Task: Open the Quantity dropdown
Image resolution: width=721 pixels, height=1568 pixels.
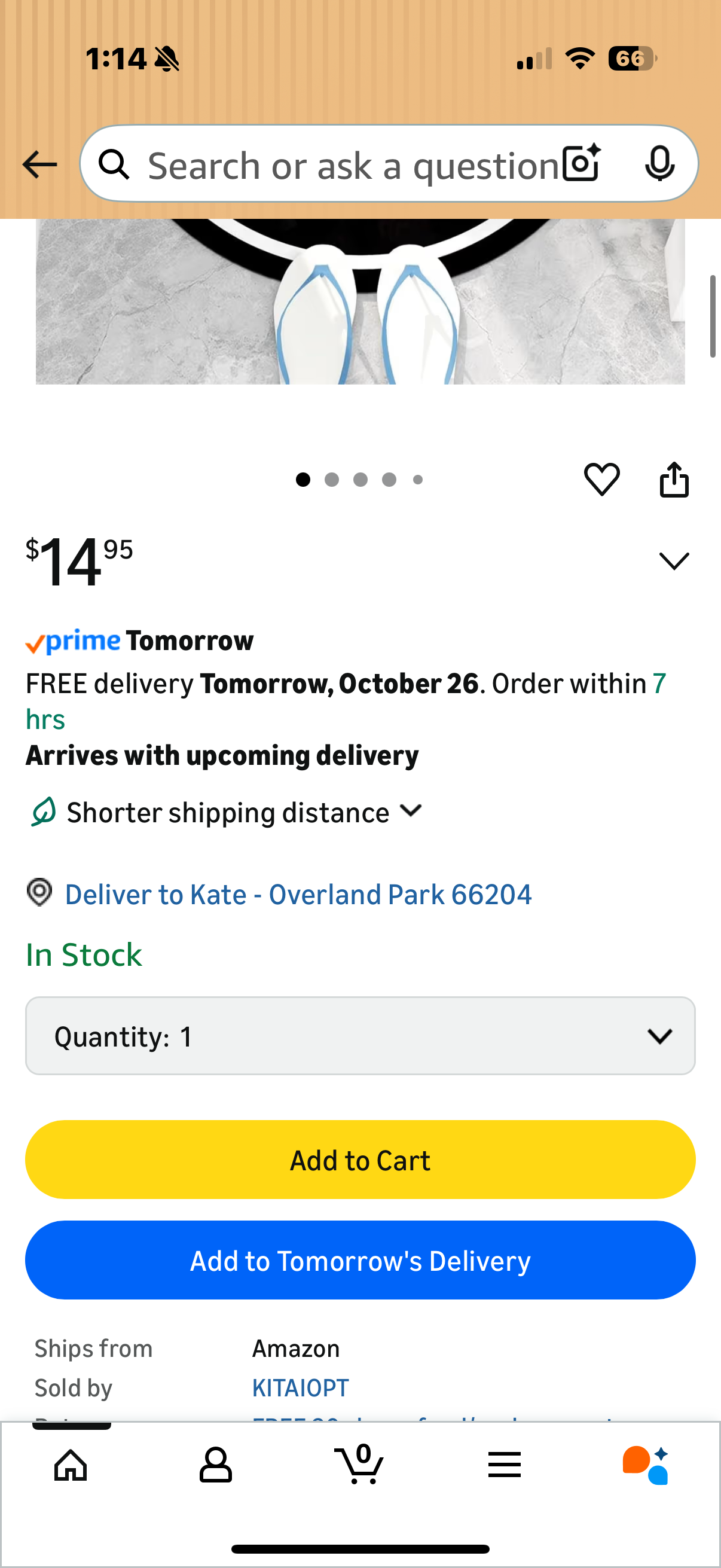Action: coord(360,1036)
